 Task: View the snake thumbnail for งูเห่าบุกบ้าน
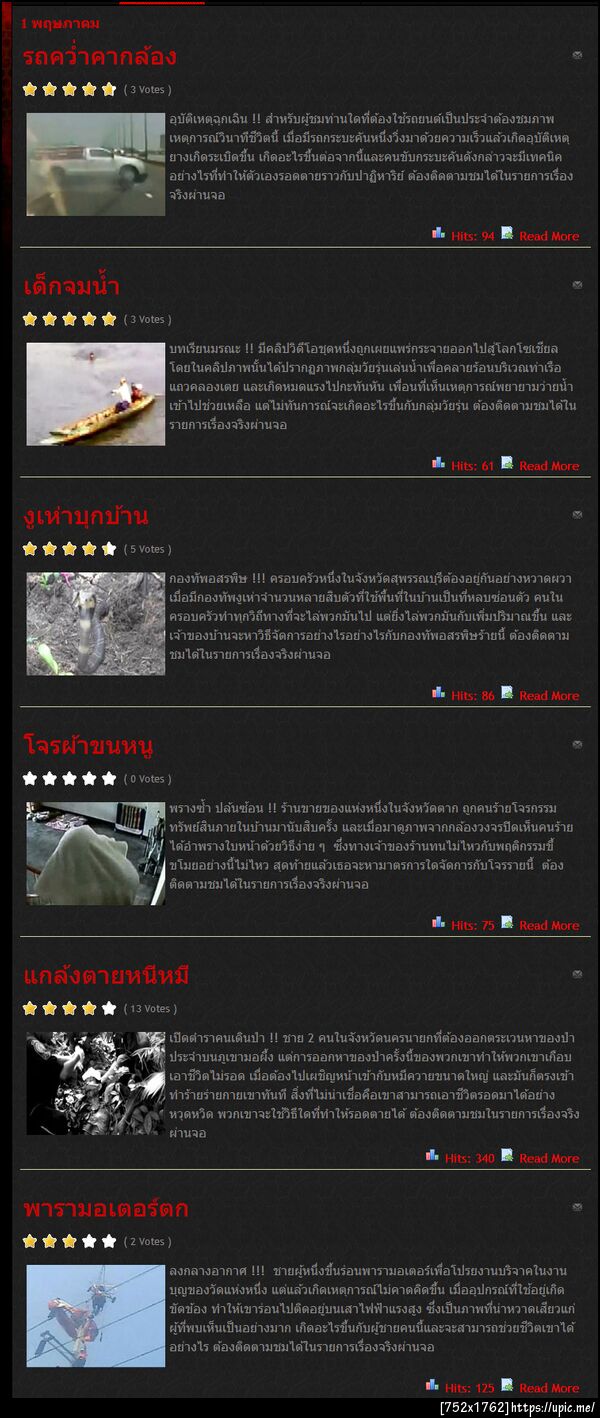[x=95, y=624]
